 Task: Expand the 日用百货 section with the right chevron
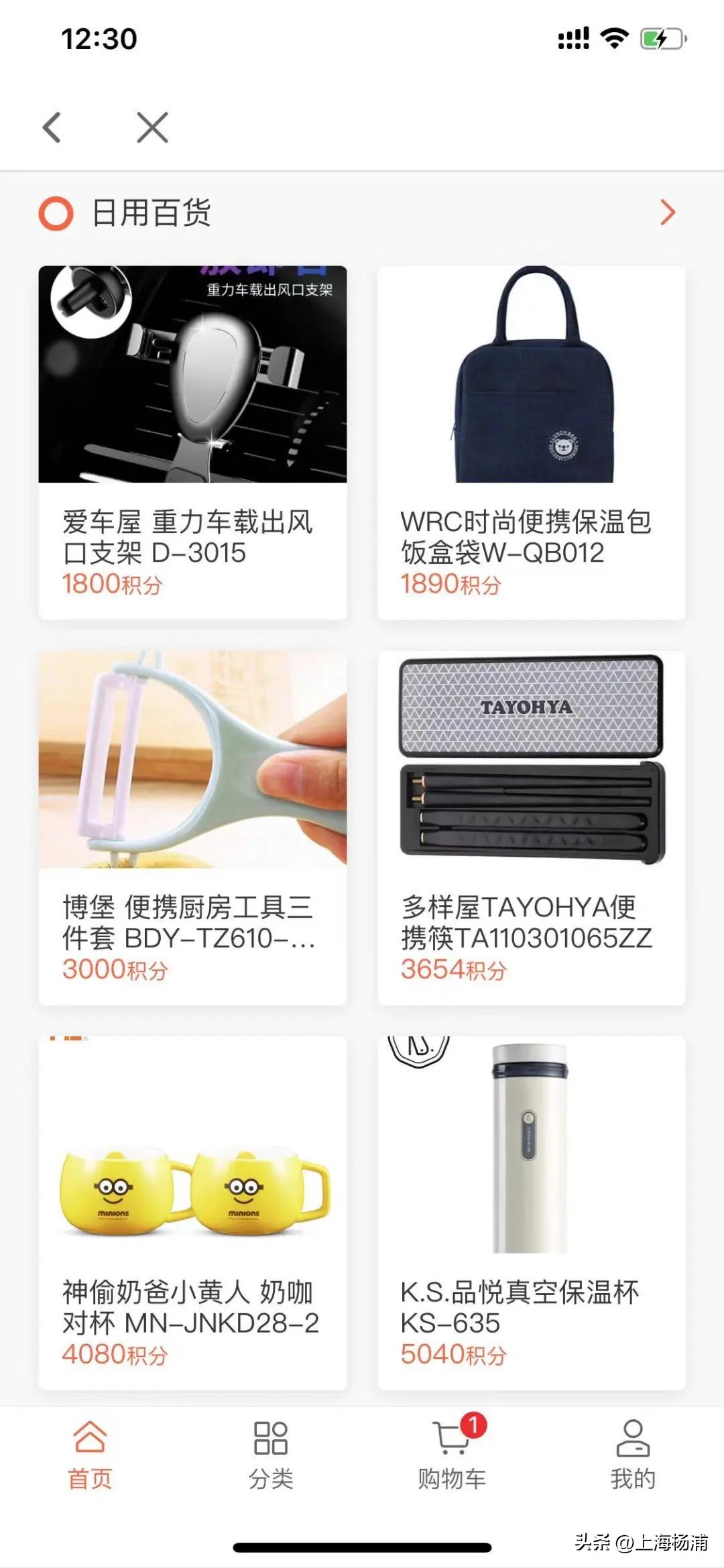click(x=667, y=213)
